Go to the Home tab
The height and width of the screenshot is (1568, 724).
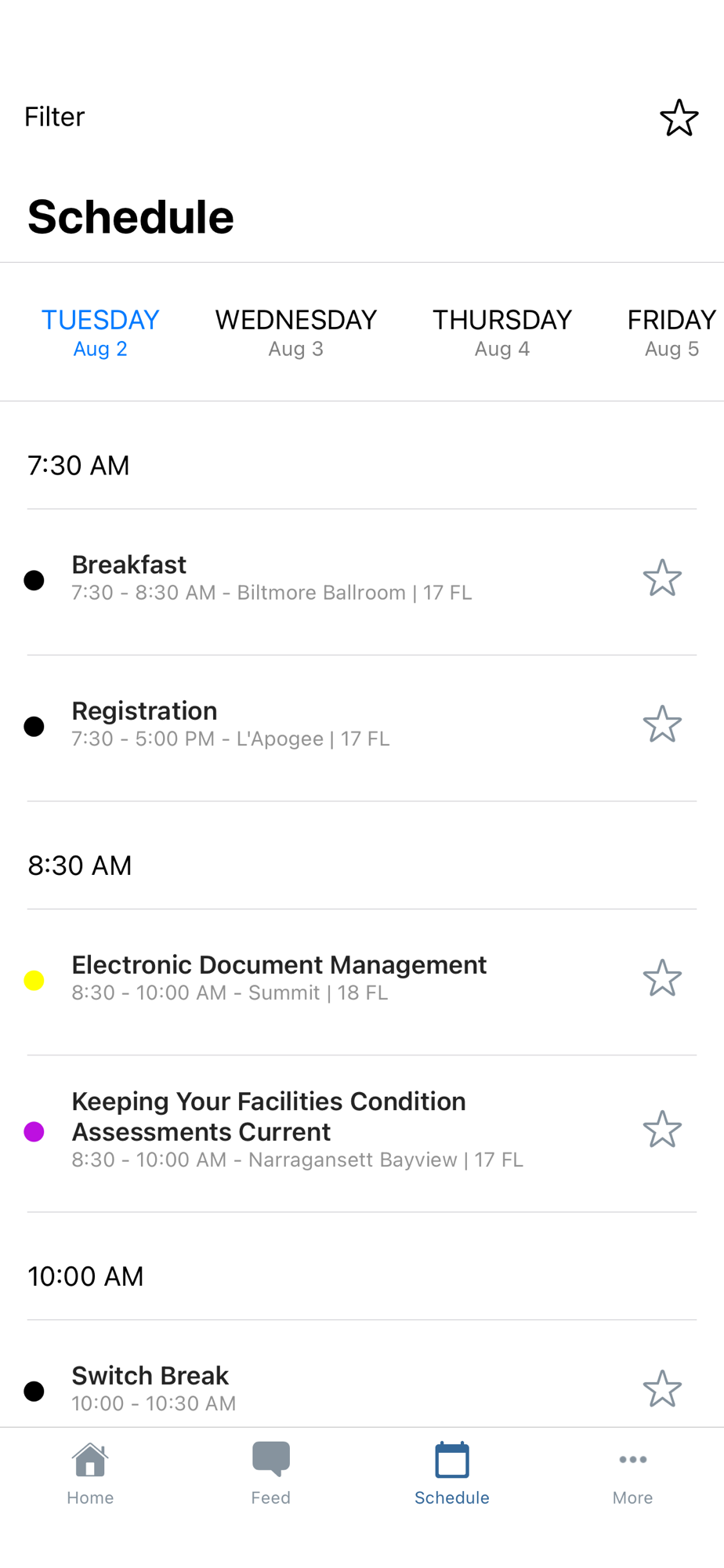click(90, 1474)
